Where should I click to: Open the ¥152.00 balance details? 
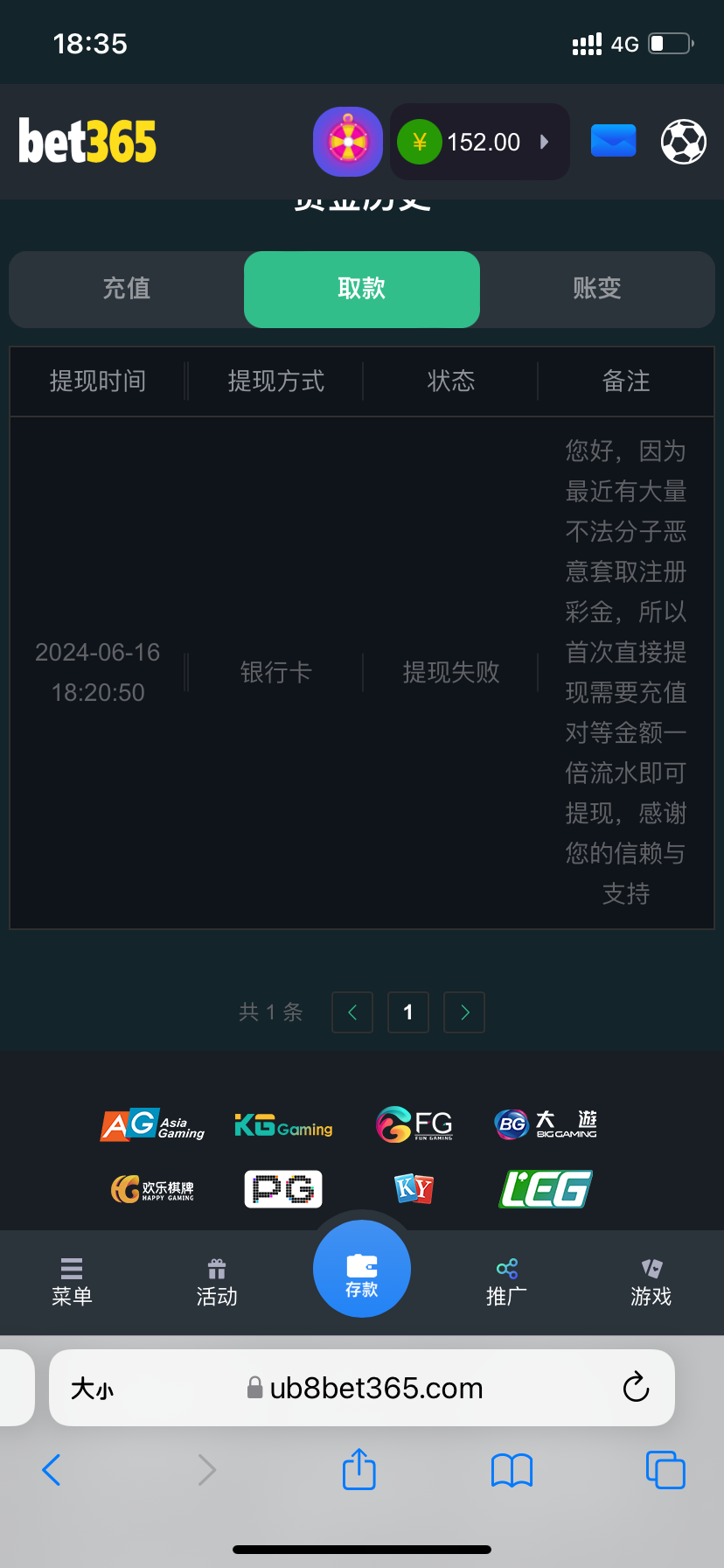[x=479, y=142]
